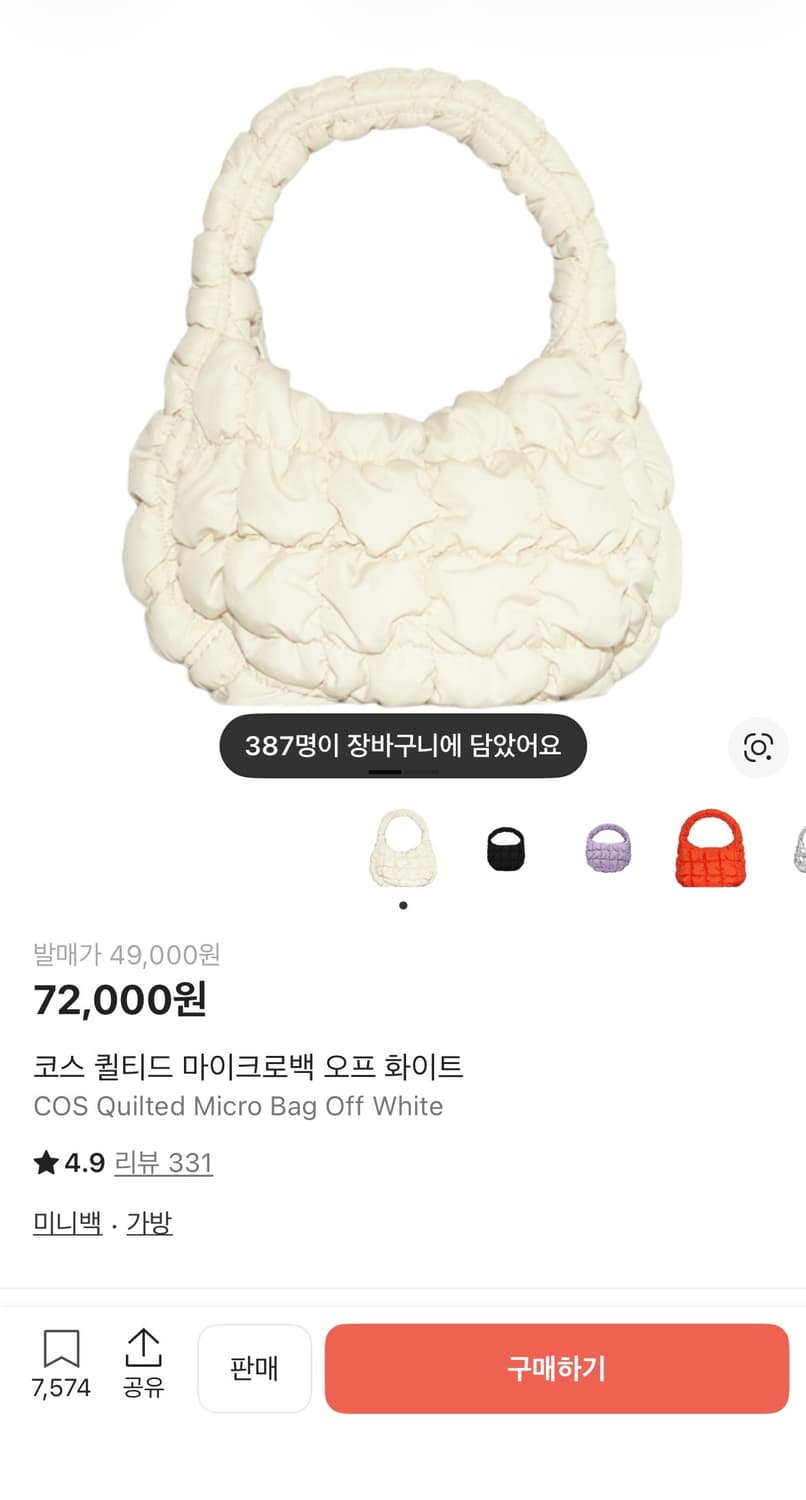Select the black bag color variant

pos(507,850)
